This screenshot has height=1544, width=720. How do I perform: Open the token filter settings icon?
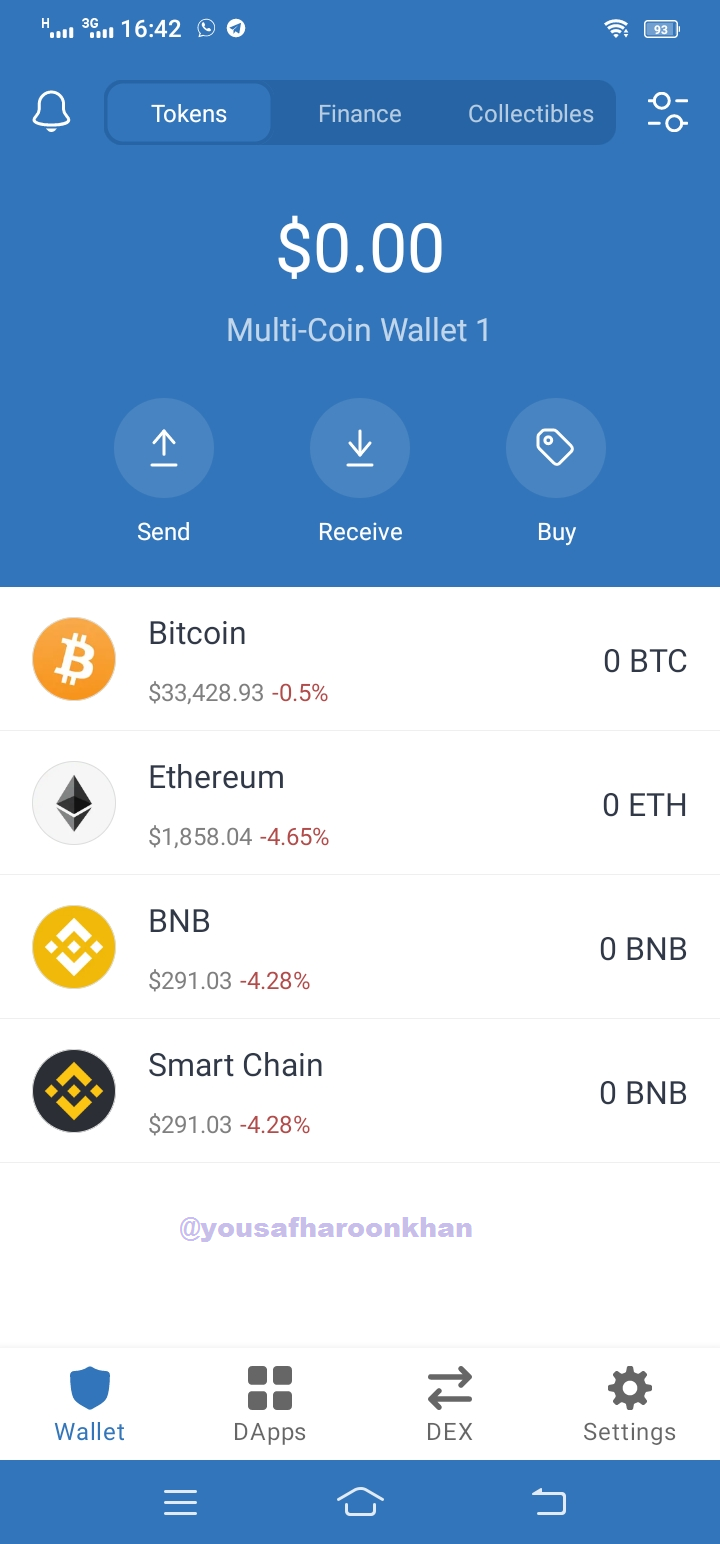point(667,112)
